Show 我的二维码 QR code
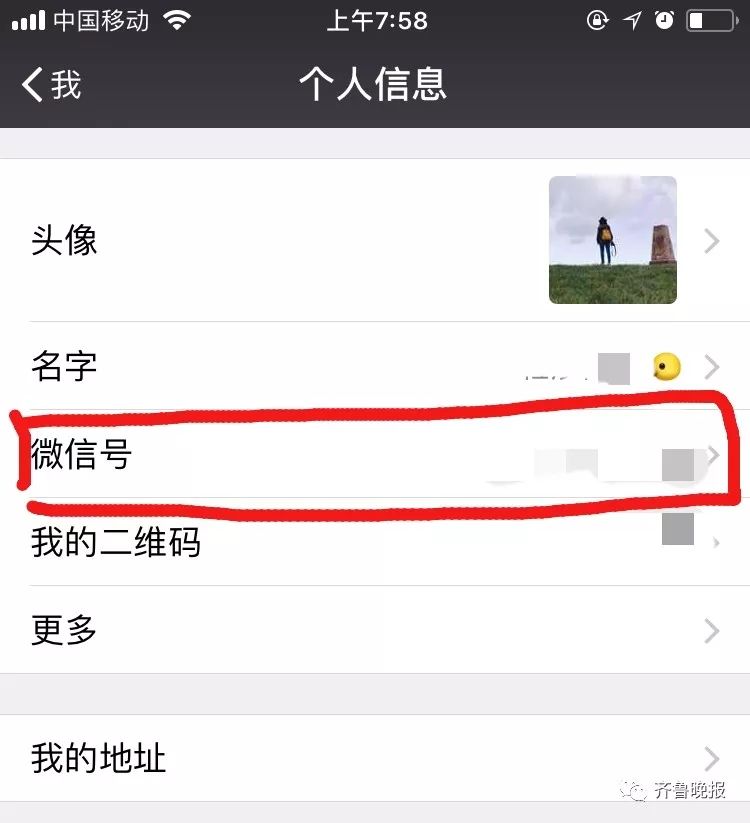The image size is (750, 823). pos(375,543)
